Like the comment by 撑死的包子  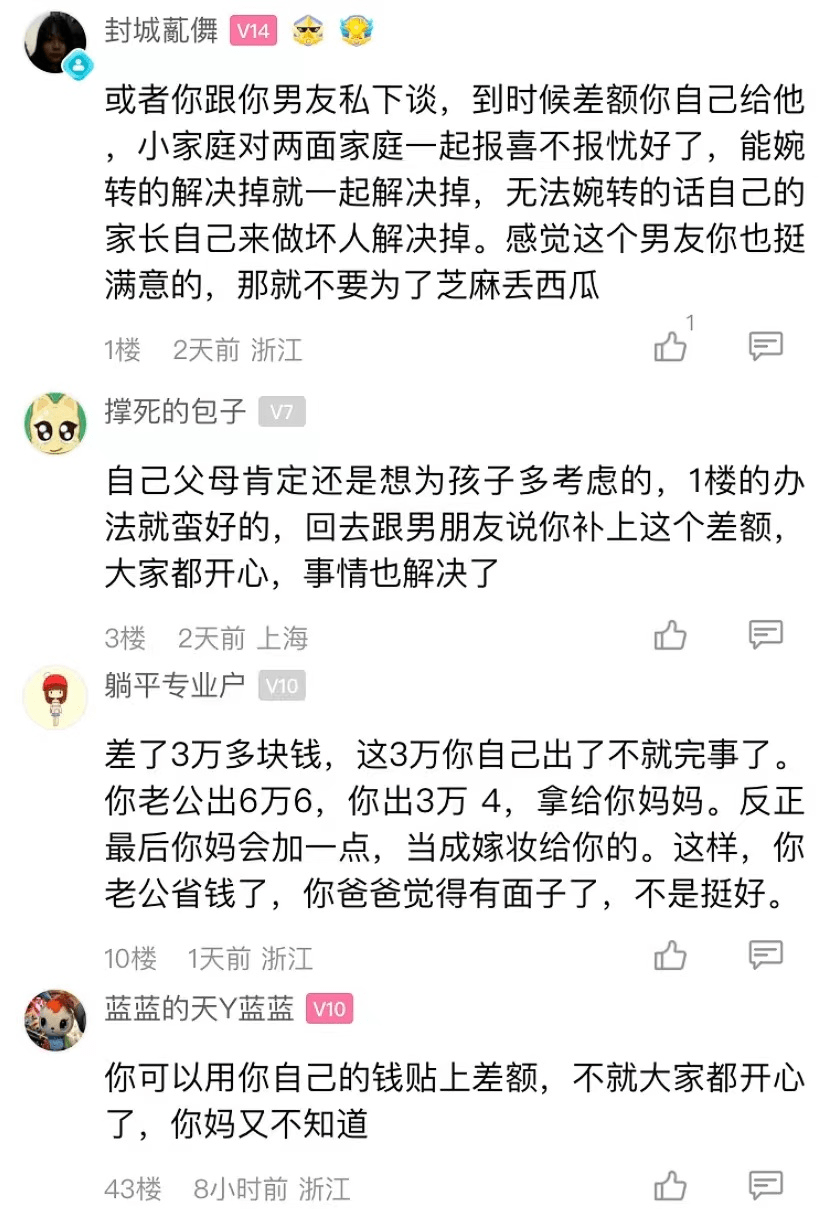click(x=671, y=635)
